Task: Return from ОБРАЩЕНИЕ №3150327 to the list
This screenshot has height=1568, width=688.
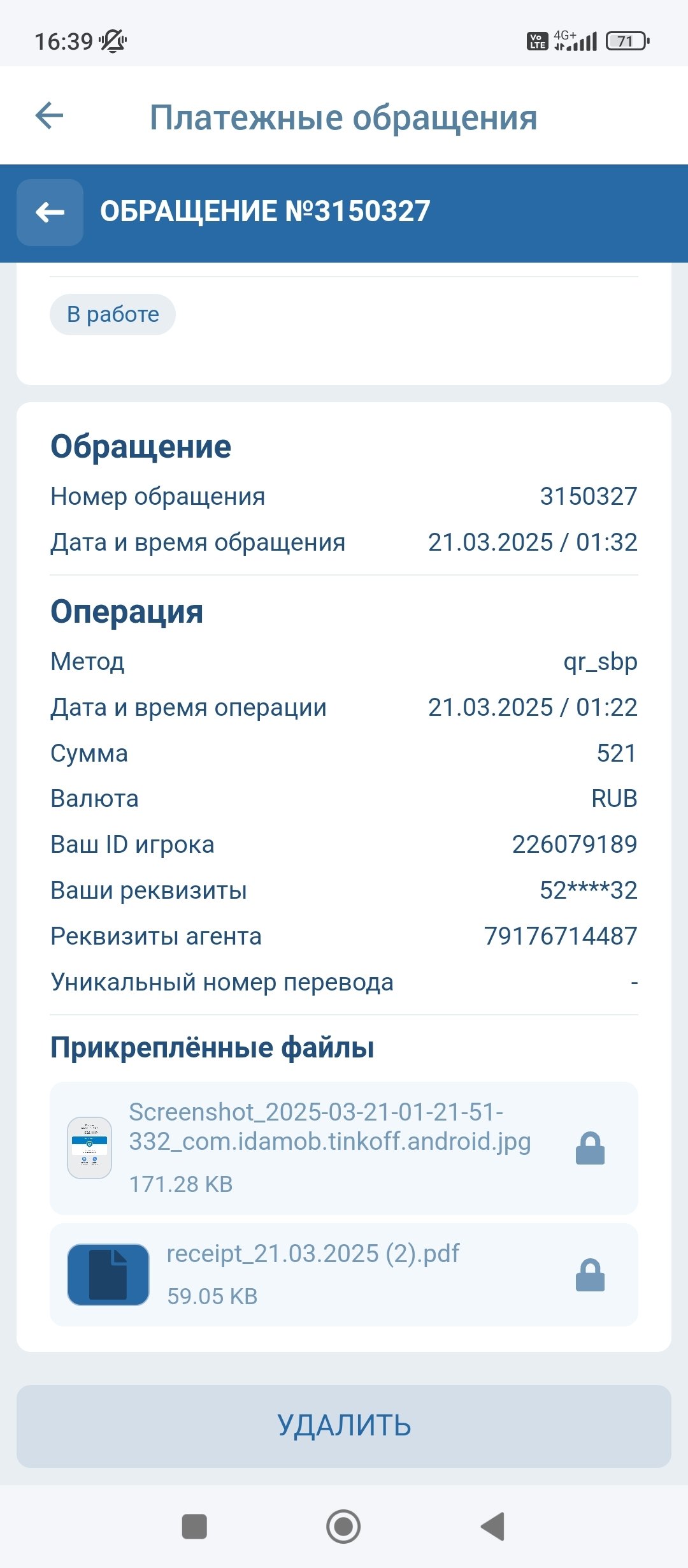Action: pyautogui.click(x=50, y=212)
